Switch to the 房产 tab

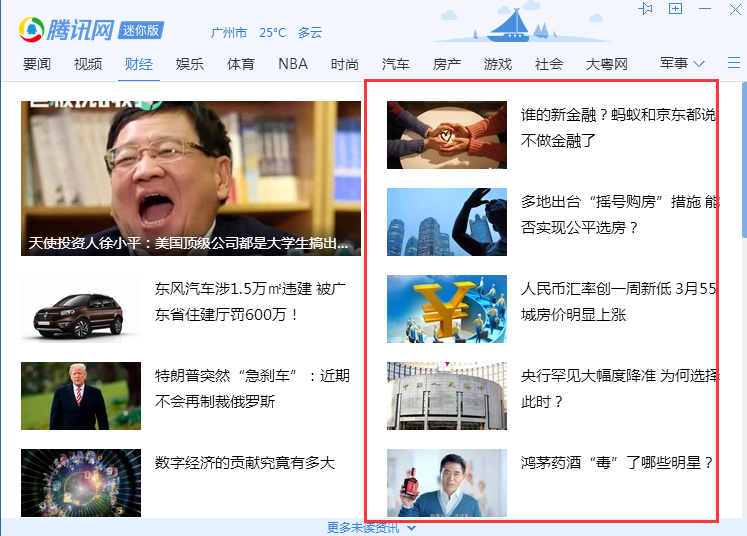click(447, 64)
